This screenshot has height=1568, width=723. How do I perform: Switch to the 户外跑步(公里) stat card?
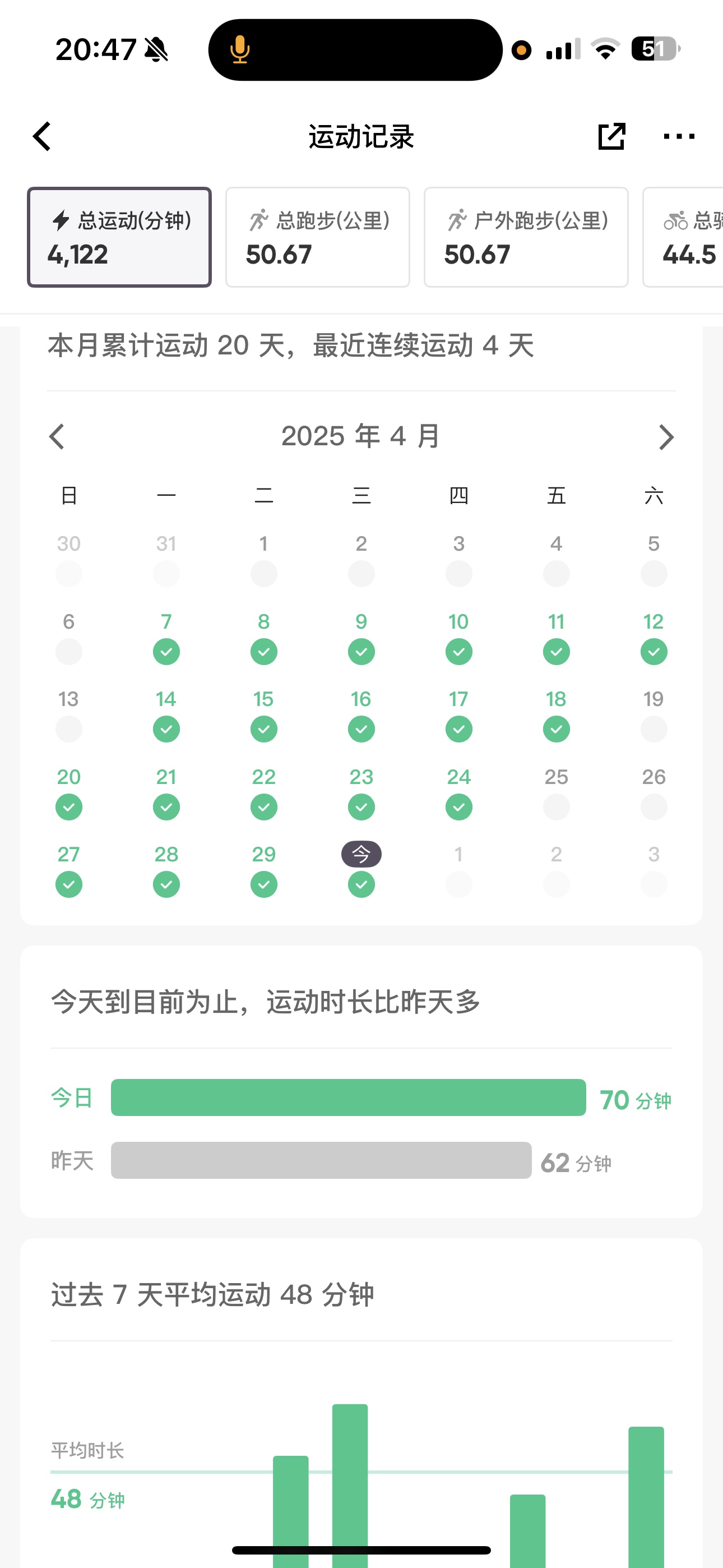(x=526, y=237)
